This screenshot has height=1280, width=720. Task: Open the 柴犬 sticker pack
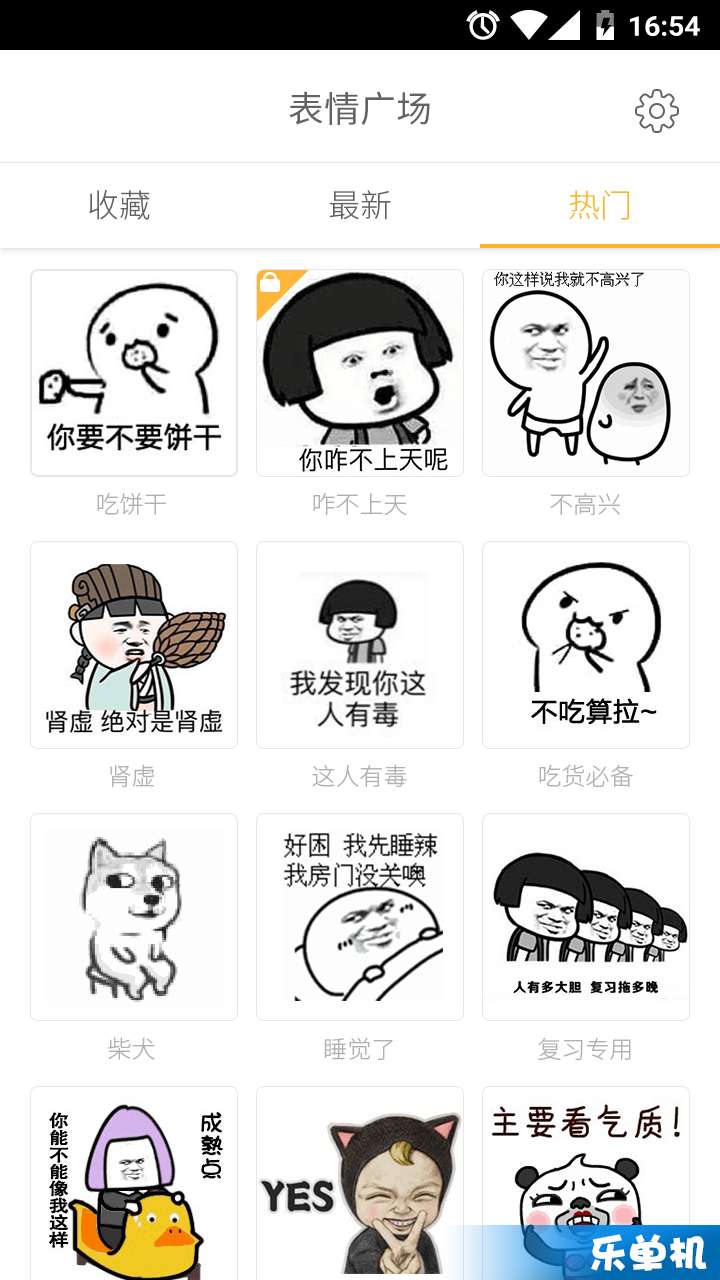click(134, 917)
